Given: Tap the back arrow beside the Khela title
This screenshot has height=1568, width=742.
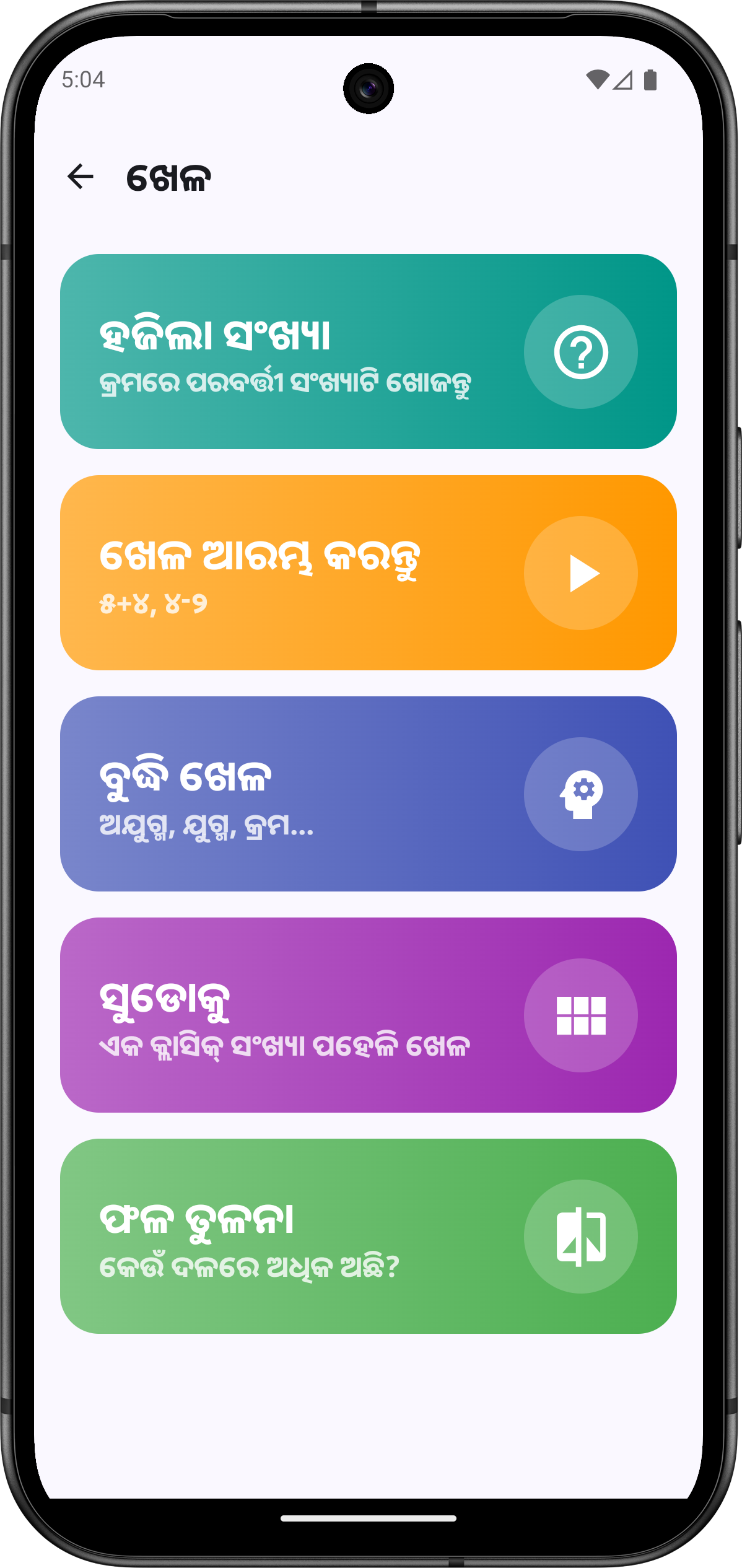Looking at the screenshot, I should click(81, 178).
